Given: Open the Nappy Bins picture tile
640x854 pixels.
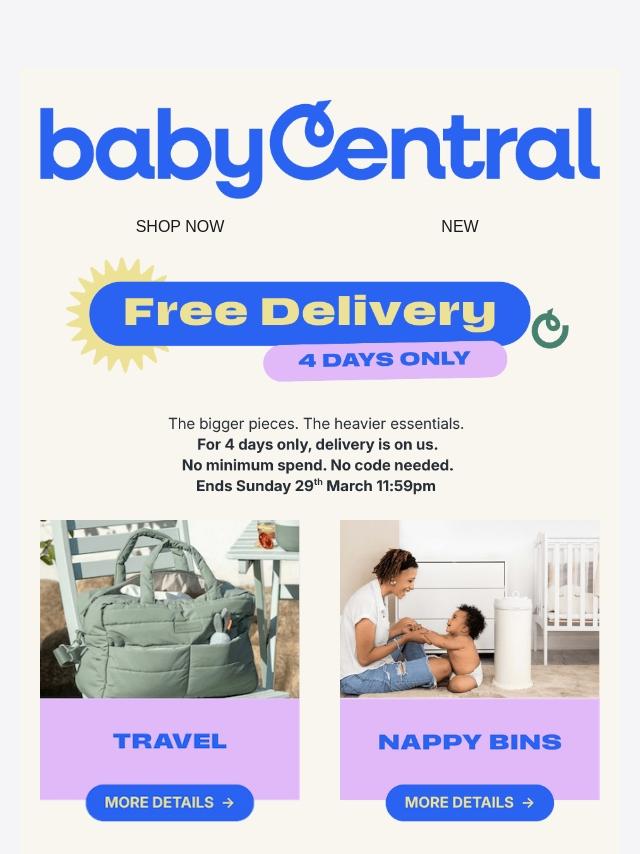Looking at the screenshot, I should point(470,609).
